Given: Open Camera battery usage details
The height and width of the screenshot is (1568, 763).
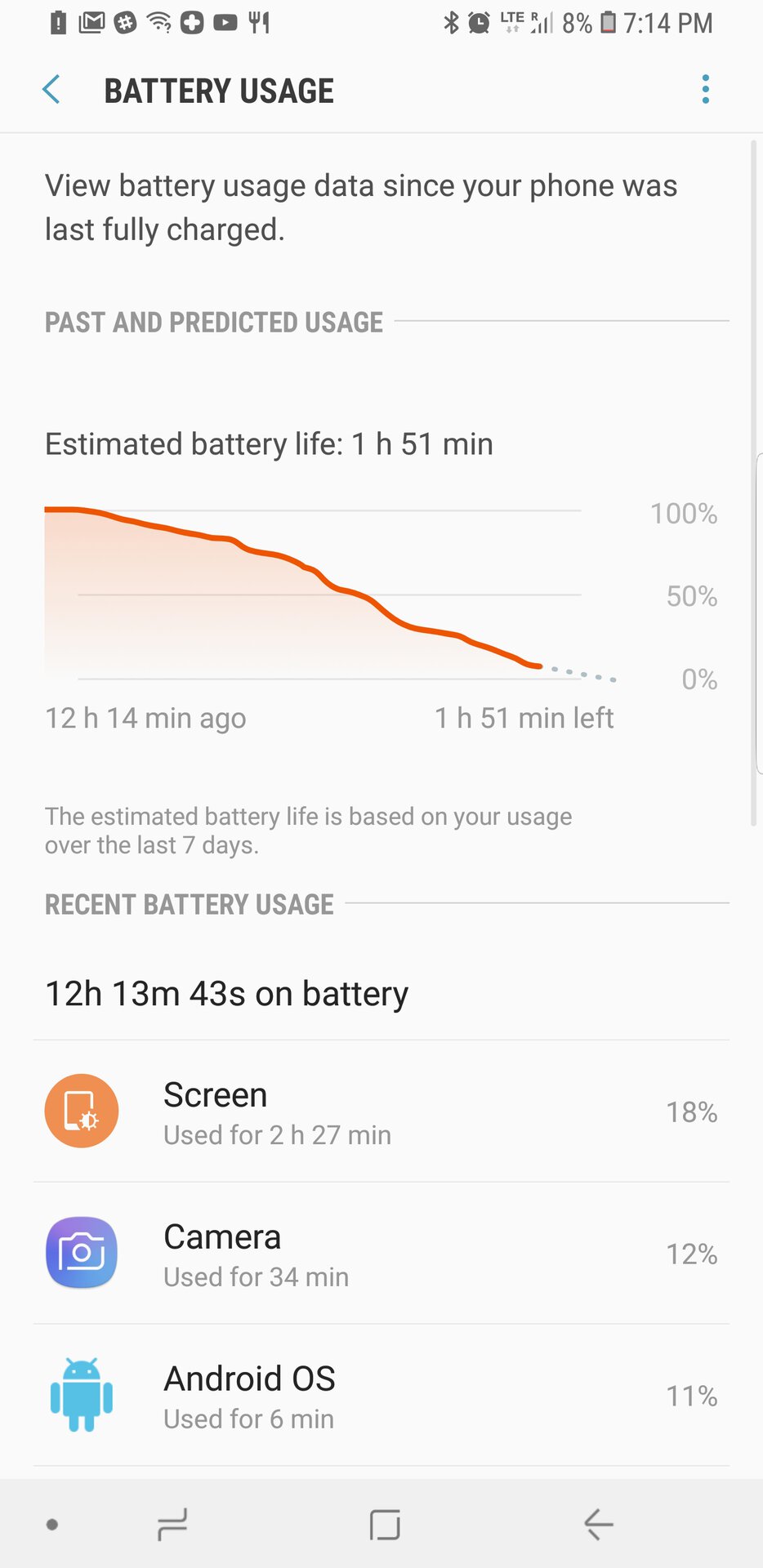Looking at the screenshot, I should (x=381, y=1254).
